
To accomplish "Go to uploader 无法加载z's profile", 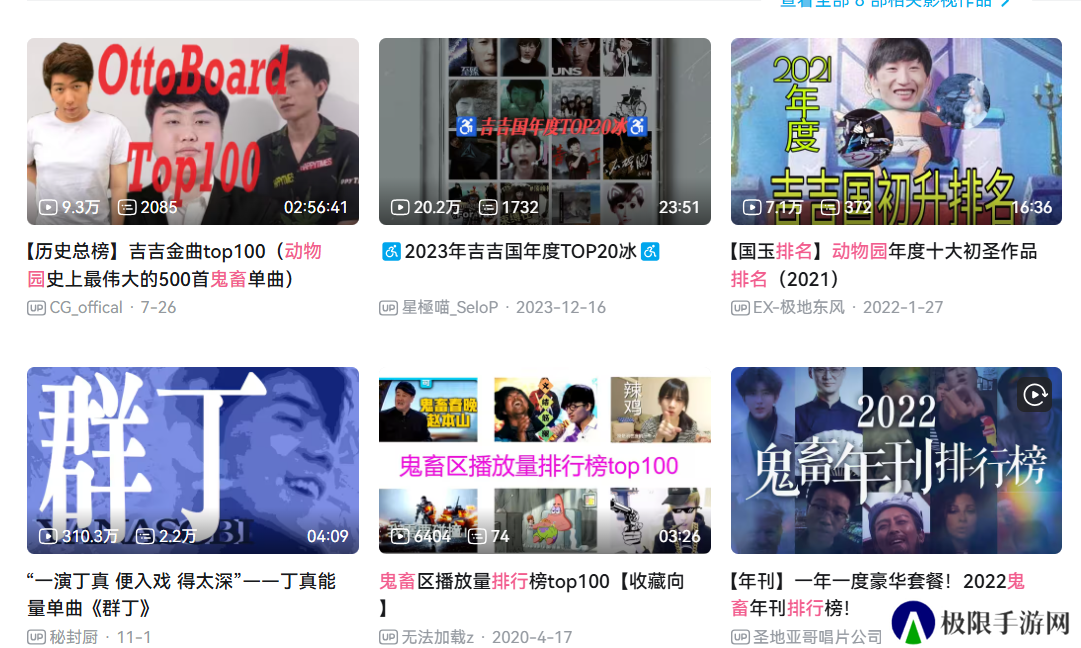I will pyautogui.click(x=436, y=636).
